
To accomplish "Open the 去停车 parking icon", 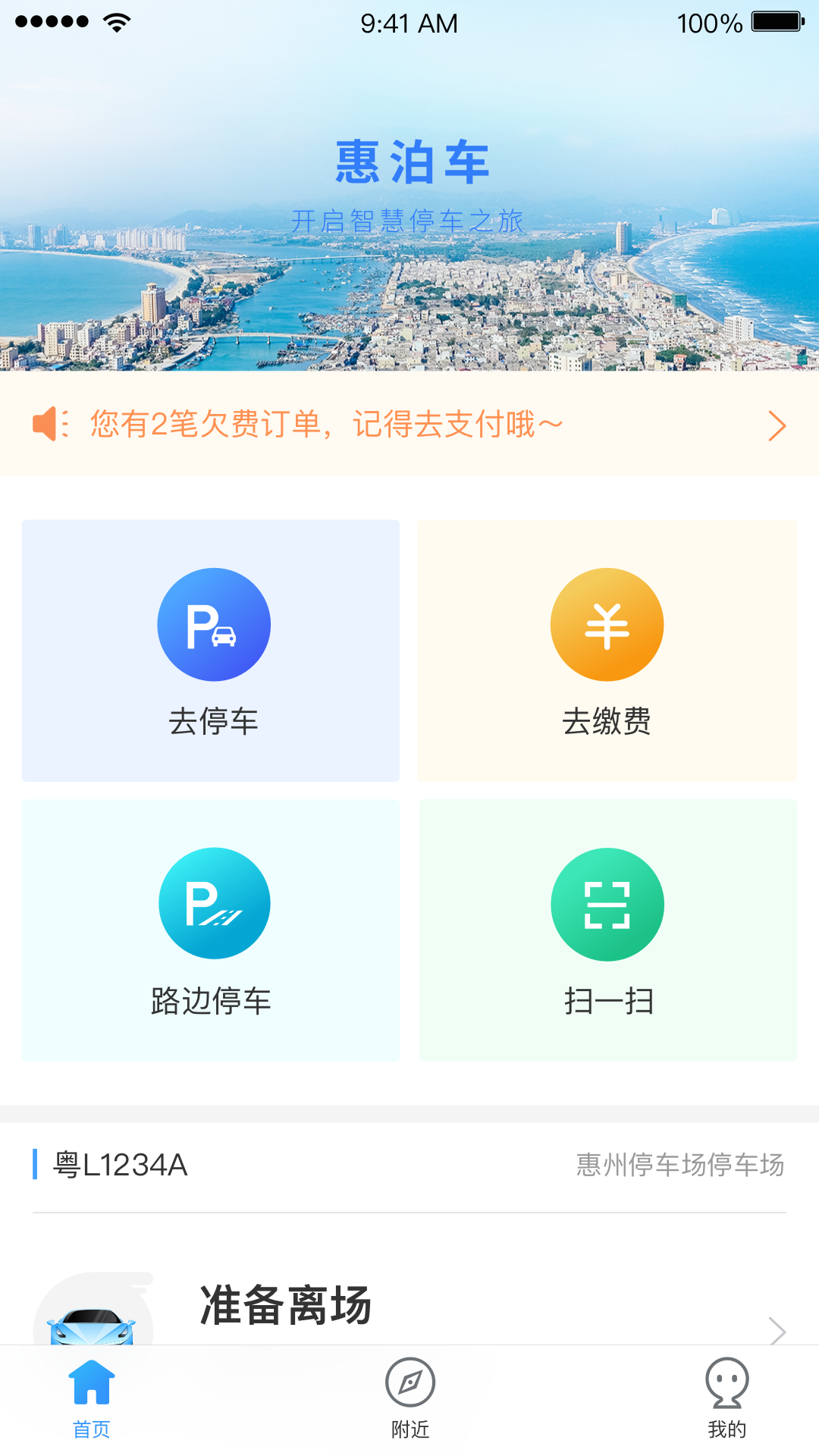I will coord(212,623).
